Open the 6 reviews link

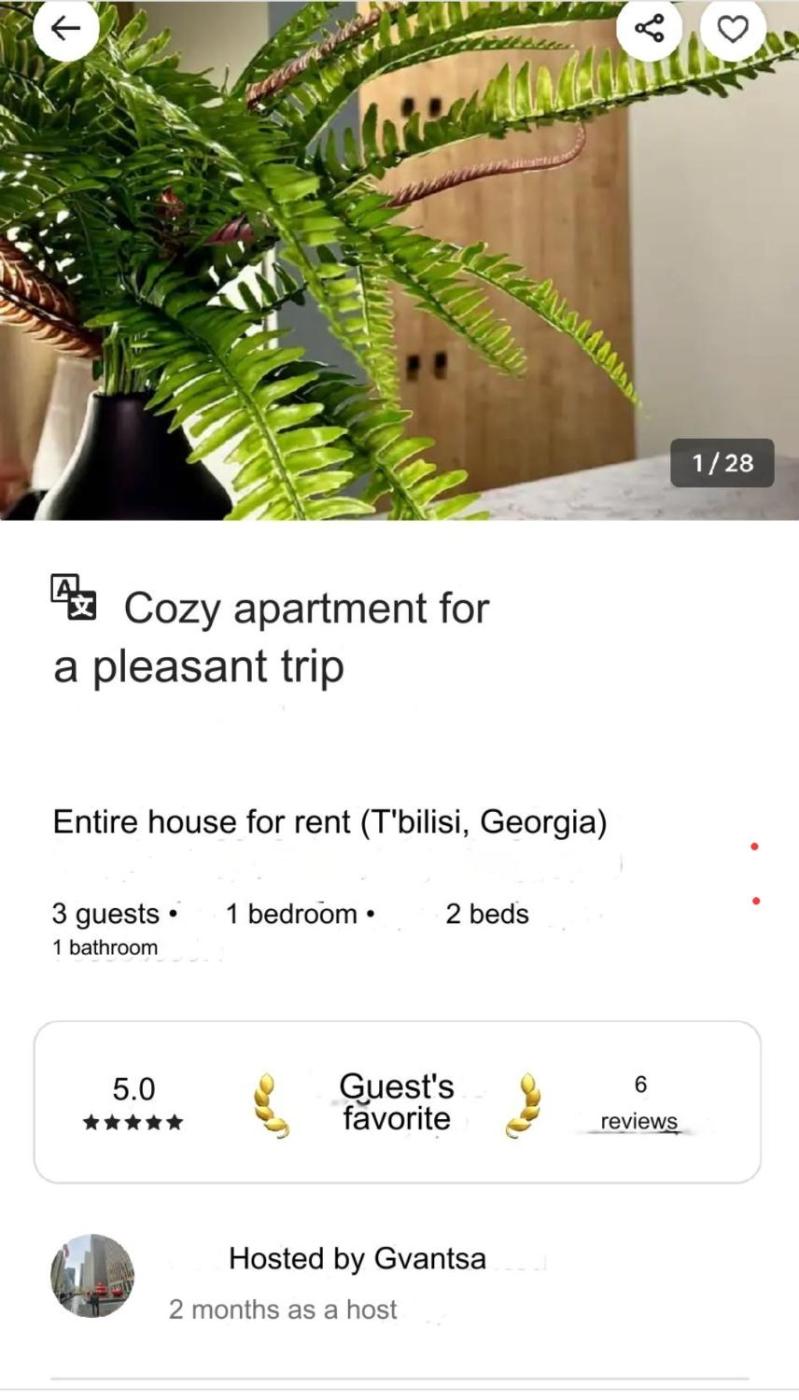click(x=640, y=1120)
